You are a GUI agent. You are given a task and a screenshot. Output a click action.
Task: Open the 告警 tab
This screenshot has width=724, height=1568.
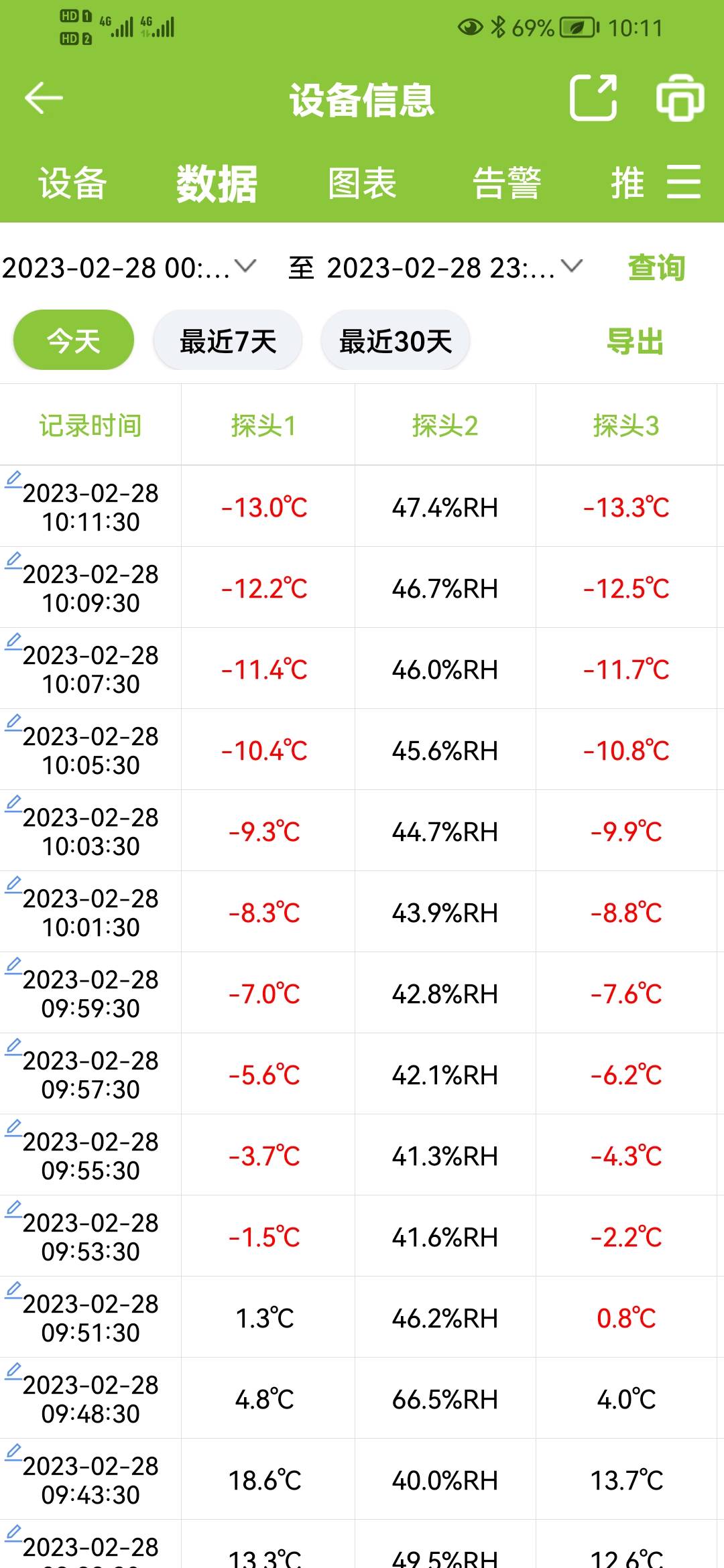click(x=507, y=184)
